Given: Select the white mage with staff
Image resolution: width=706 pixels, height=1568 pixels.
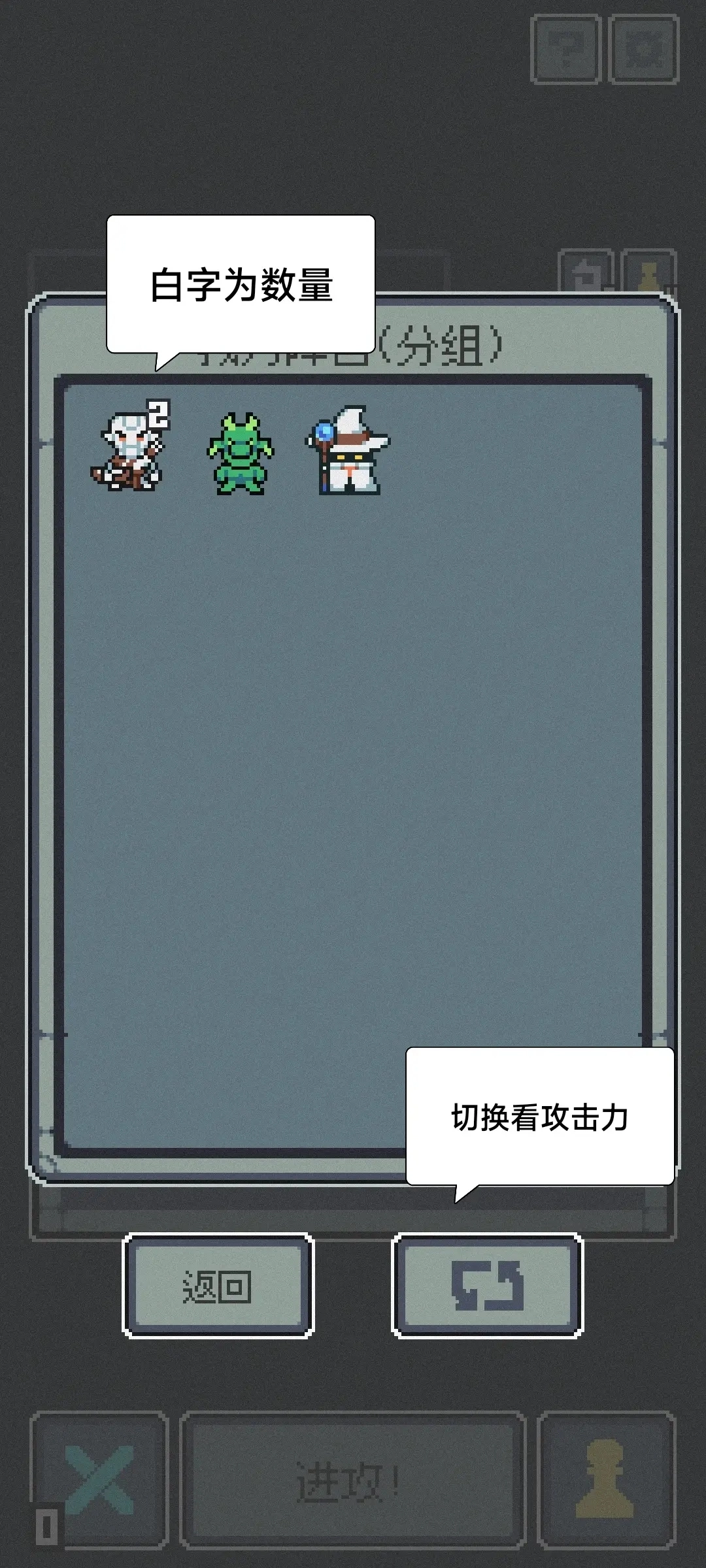Looking at the screenshot, I should click(349, 451).
